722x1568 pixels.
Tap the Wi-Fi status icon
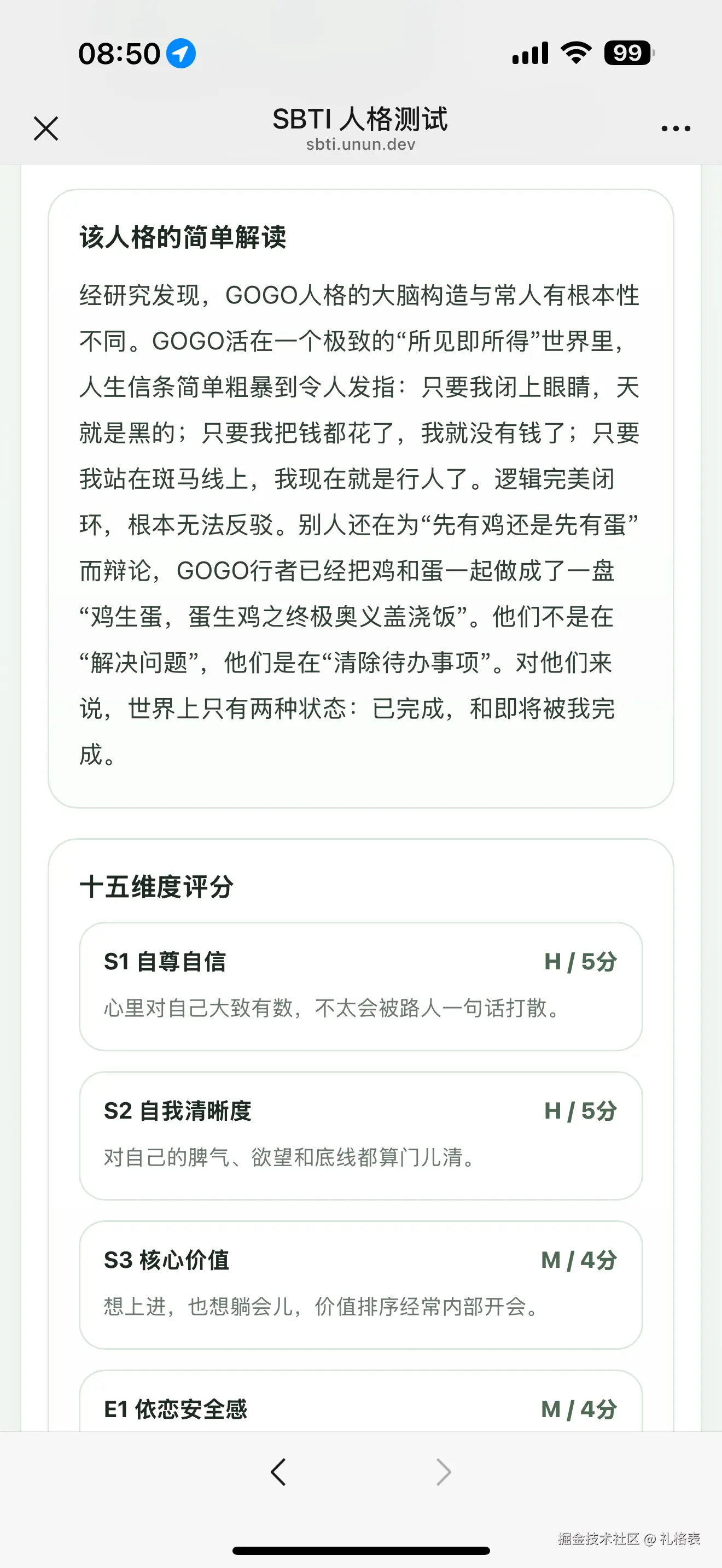coord(575,54)
